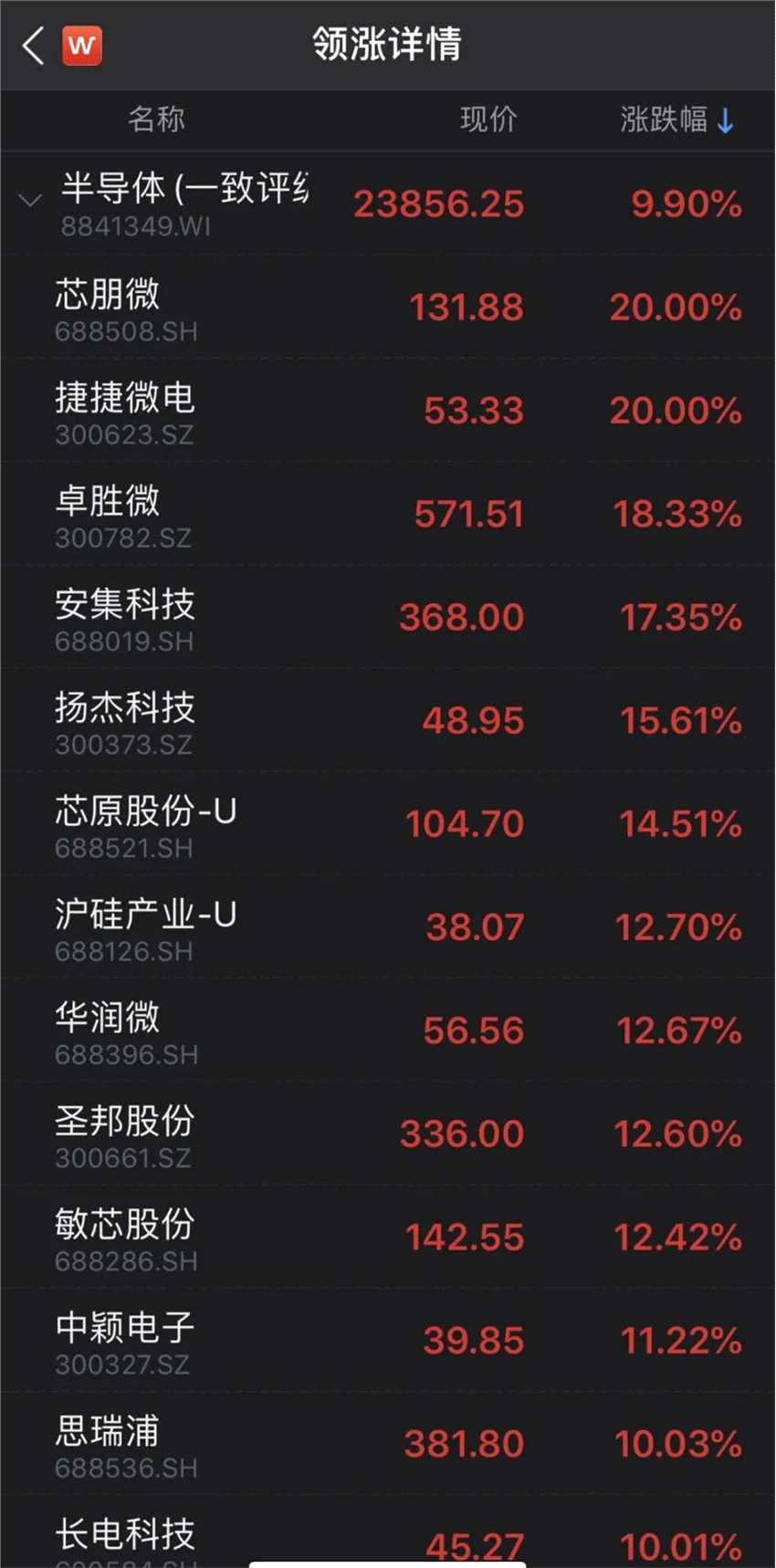Go back using the arrow icon

pos(34,45)
